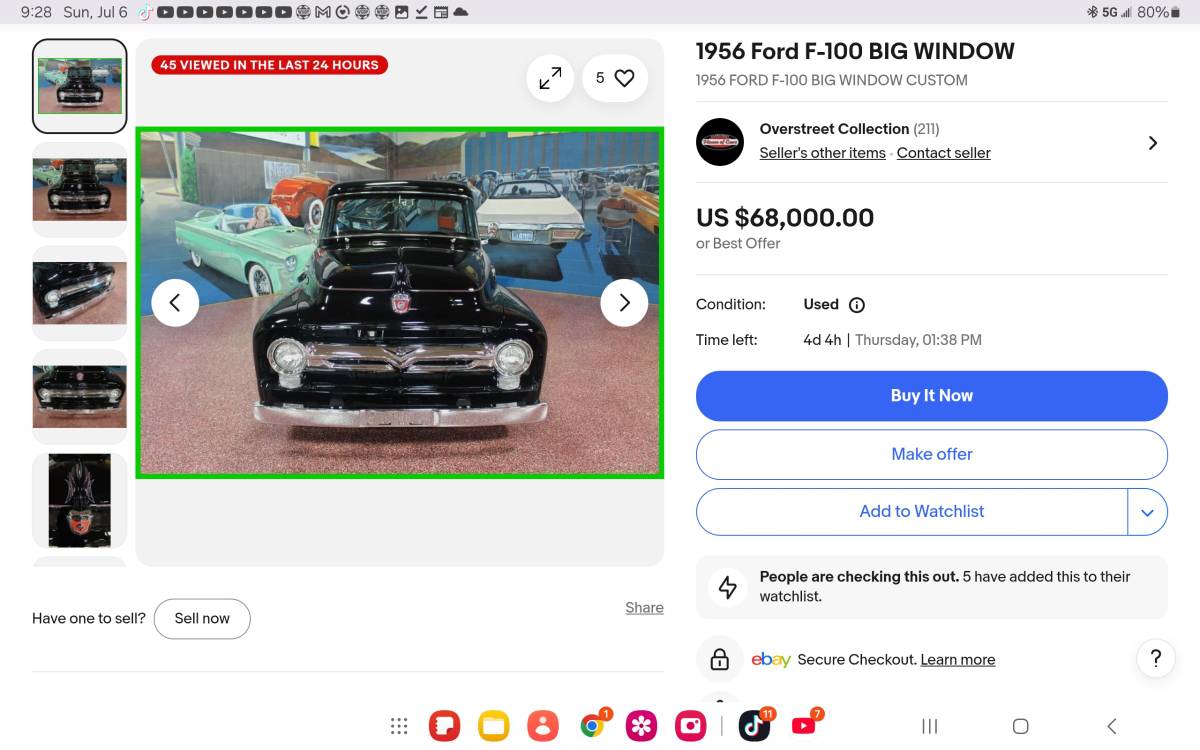Image resolution: width=1200 pixels, height=750 pixels.
Task: Tap Buy It Now
Action: tap(931, 395)
